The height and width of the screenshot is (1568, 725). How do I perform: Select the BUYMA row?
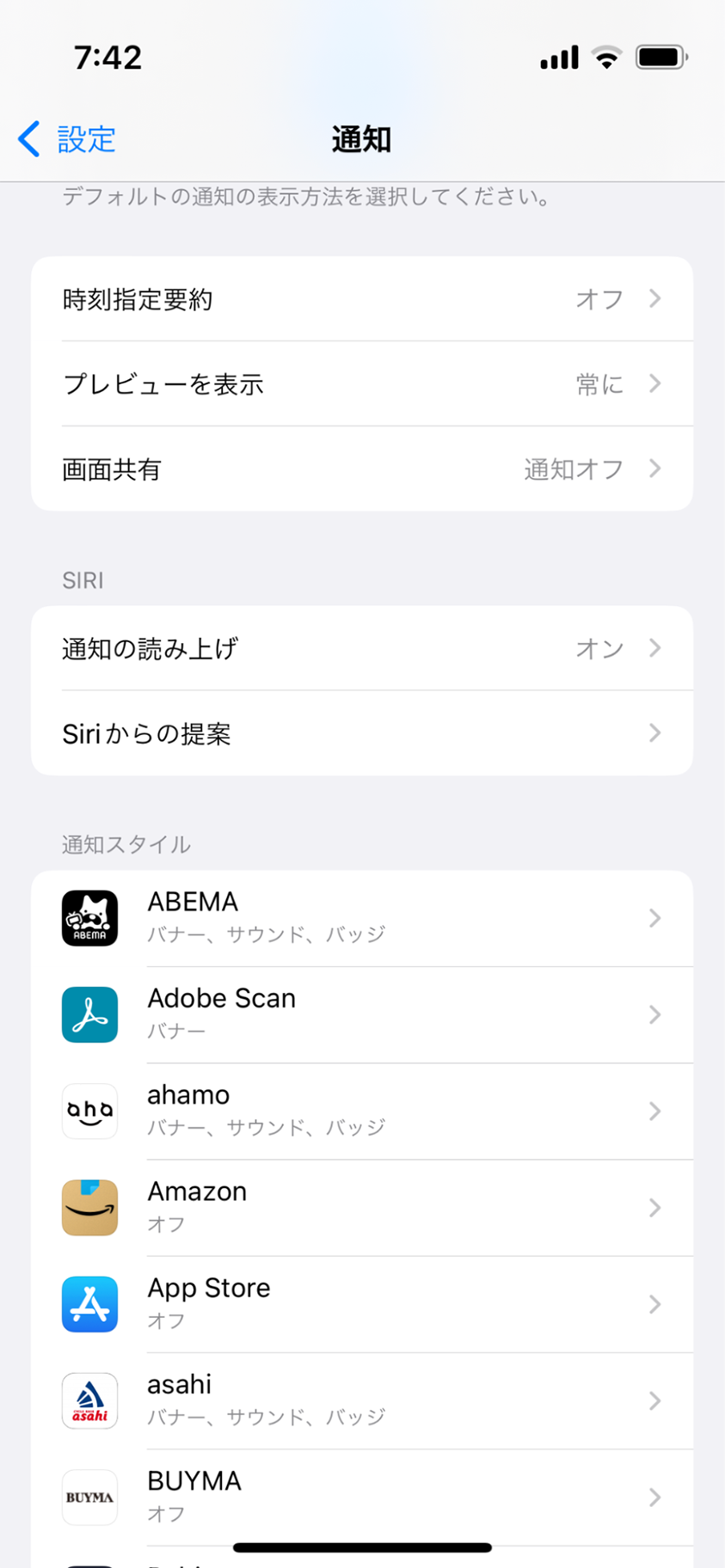pos(361,1497)
